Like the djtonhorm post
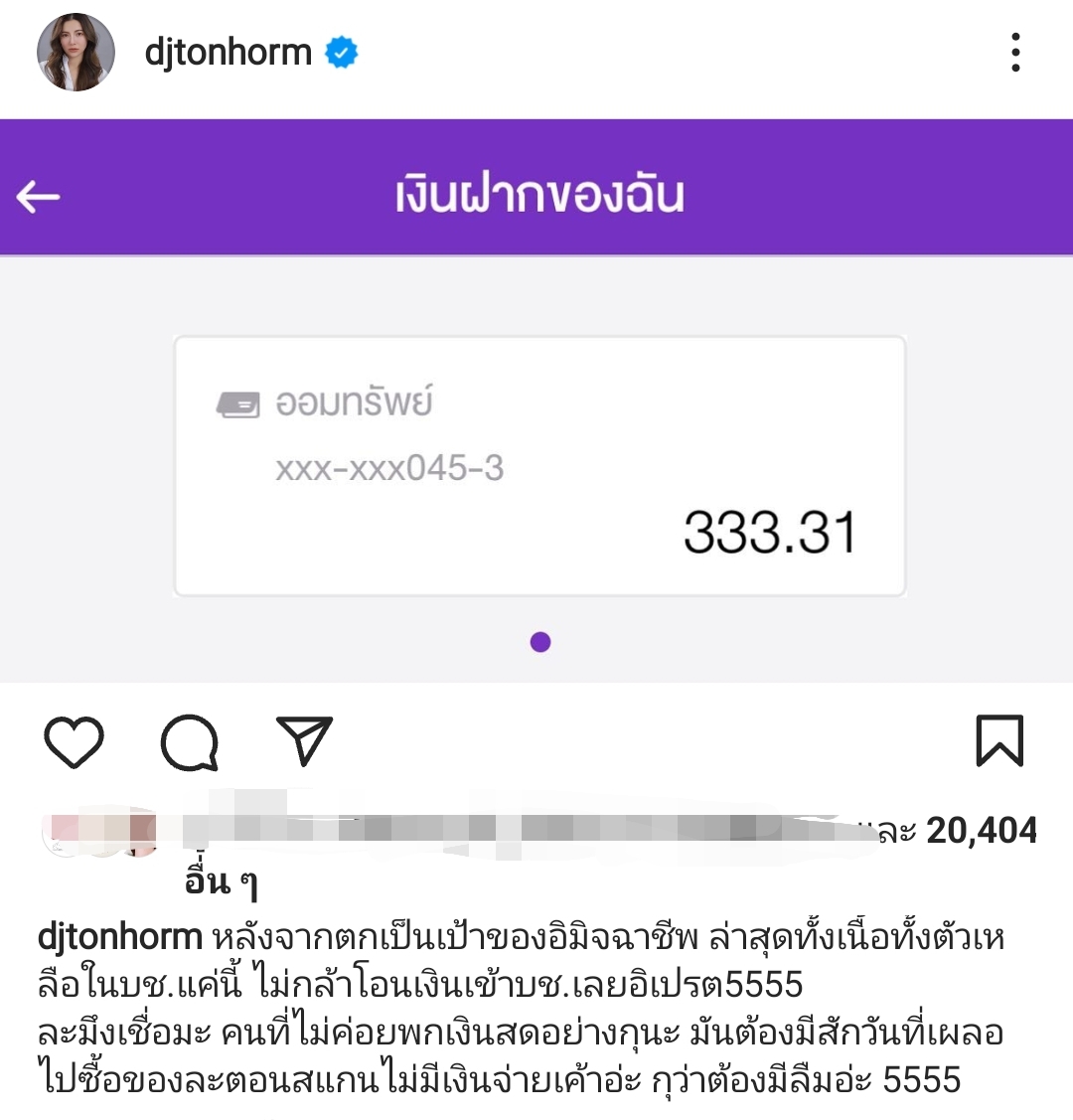Image resolution: width=1073 pixels, height=1120 pixels. 75,741
